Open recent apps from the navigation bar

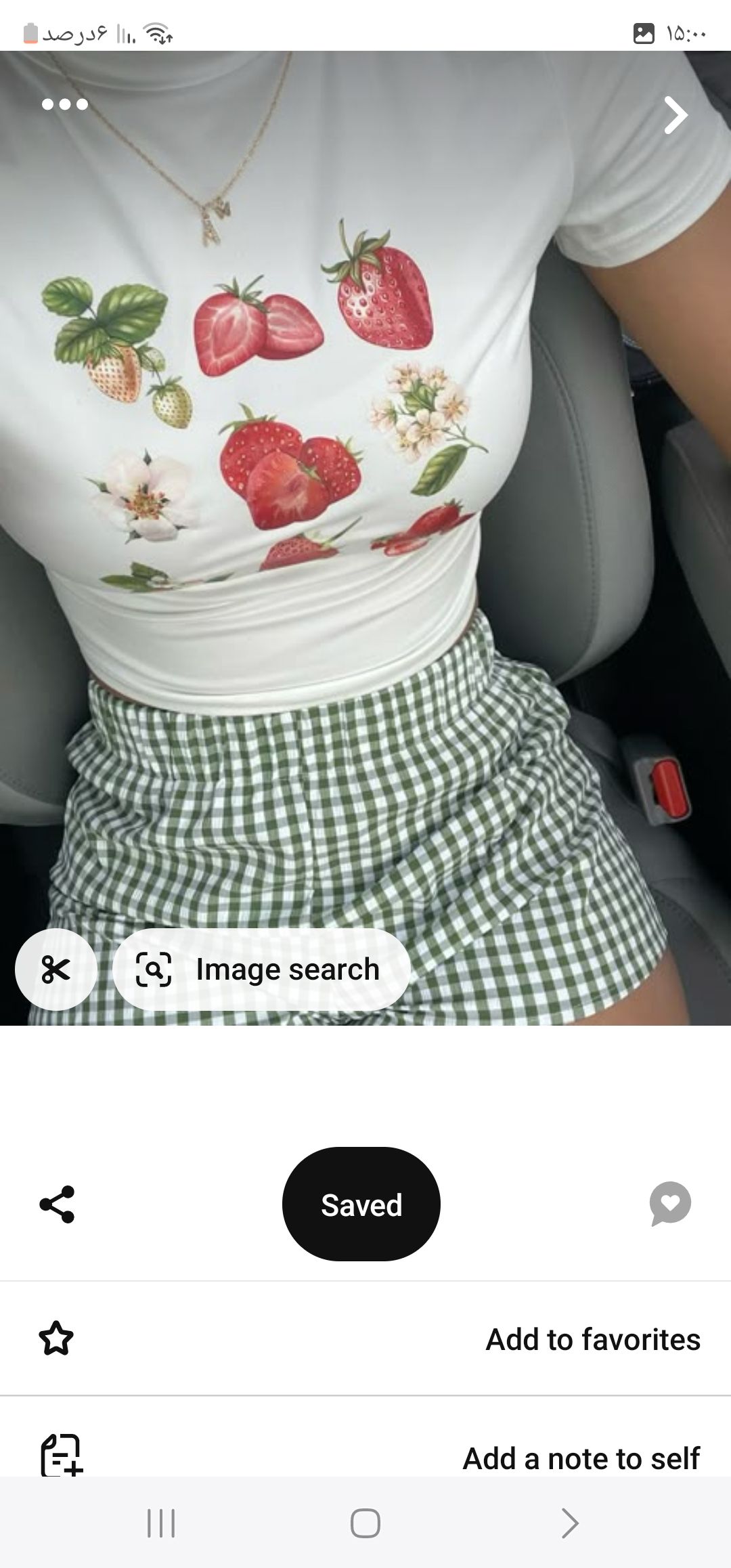[161, 1523]
